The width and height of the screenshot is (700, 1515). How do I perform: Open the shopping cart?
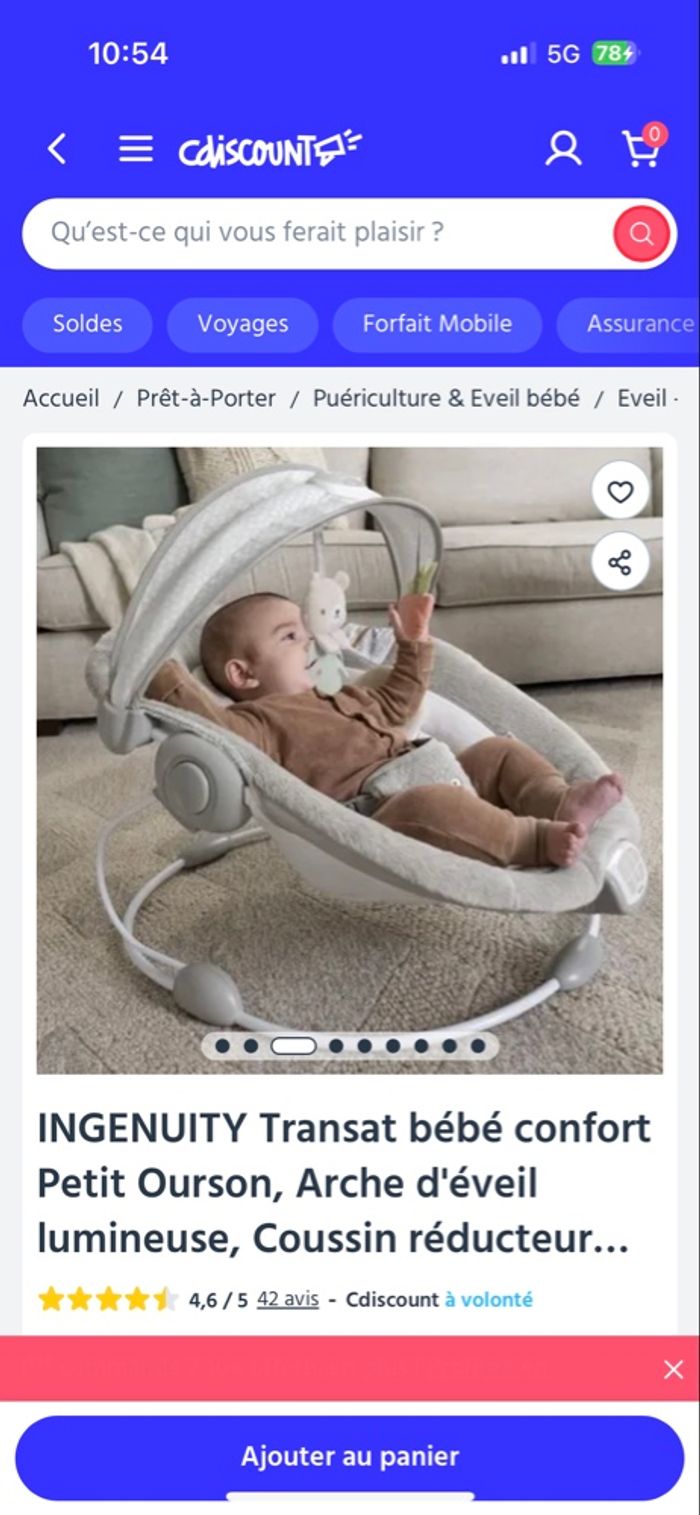pos(641,149)
